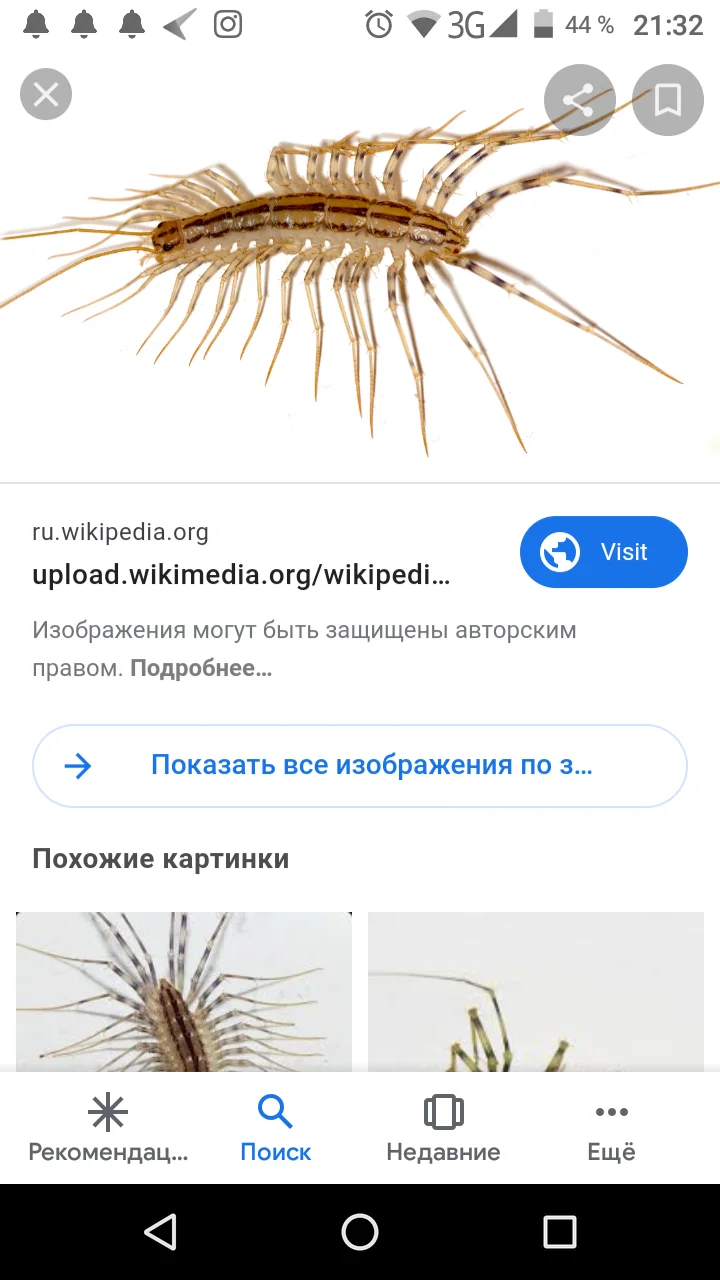Screen dimensions: 720x1280
Task: Open the Ещё menu
Action: [x=611, y=1127]
